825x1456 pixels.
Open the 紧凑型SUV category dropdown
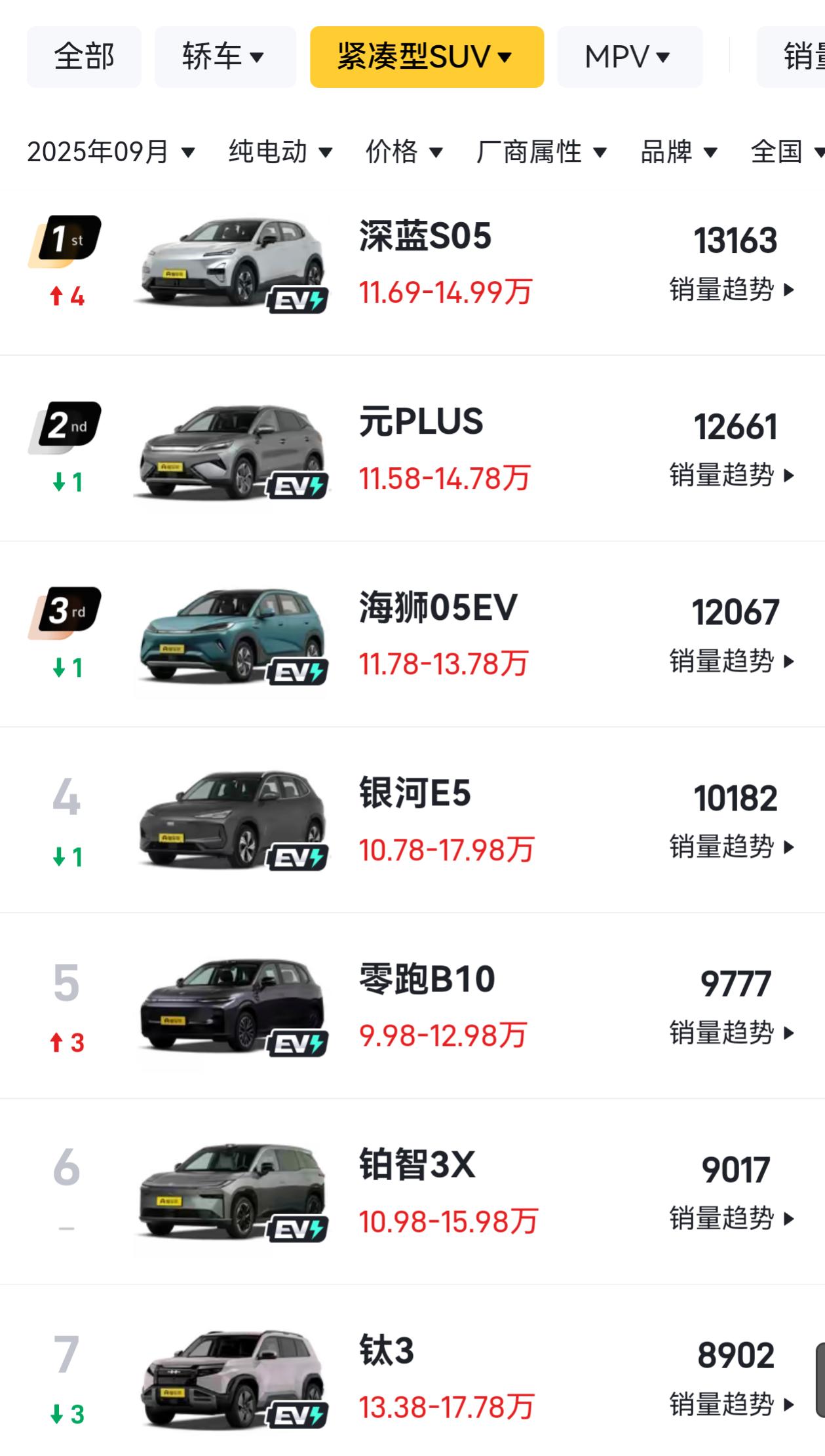427,57
